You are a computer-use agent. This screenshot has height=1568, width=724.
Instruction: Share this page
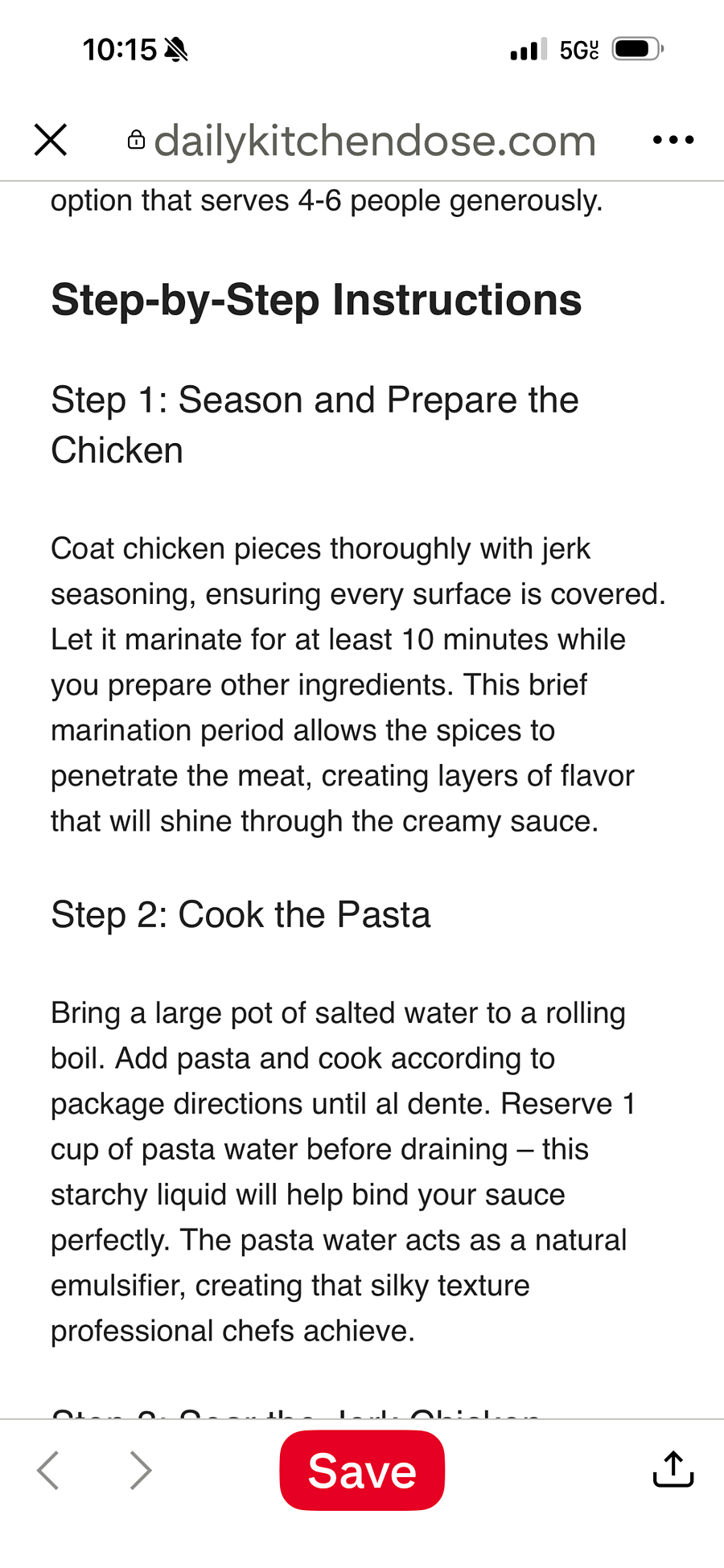coord(673,1469)
